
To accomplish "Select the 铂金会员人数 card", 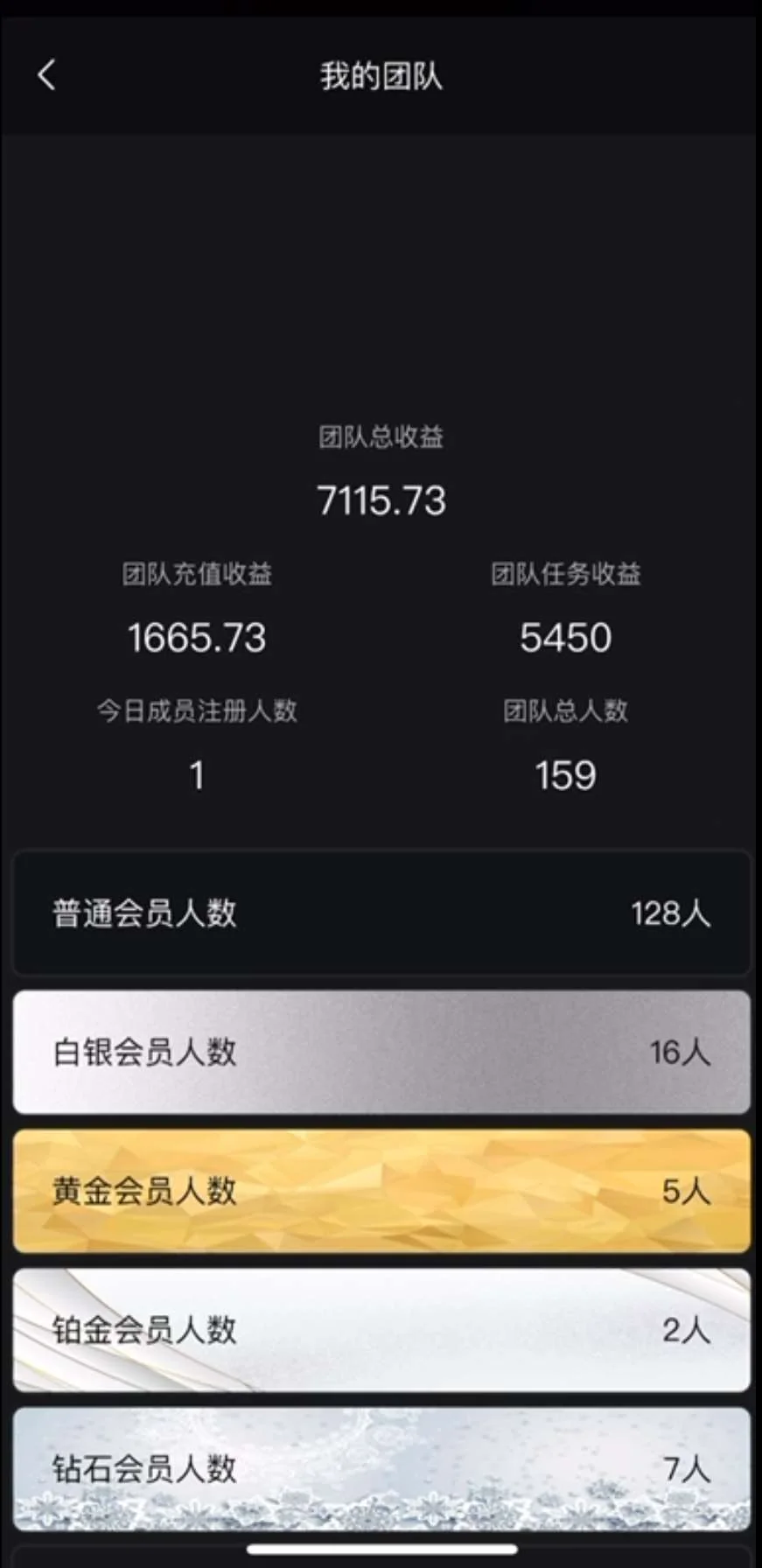I will pos(381,1329).
